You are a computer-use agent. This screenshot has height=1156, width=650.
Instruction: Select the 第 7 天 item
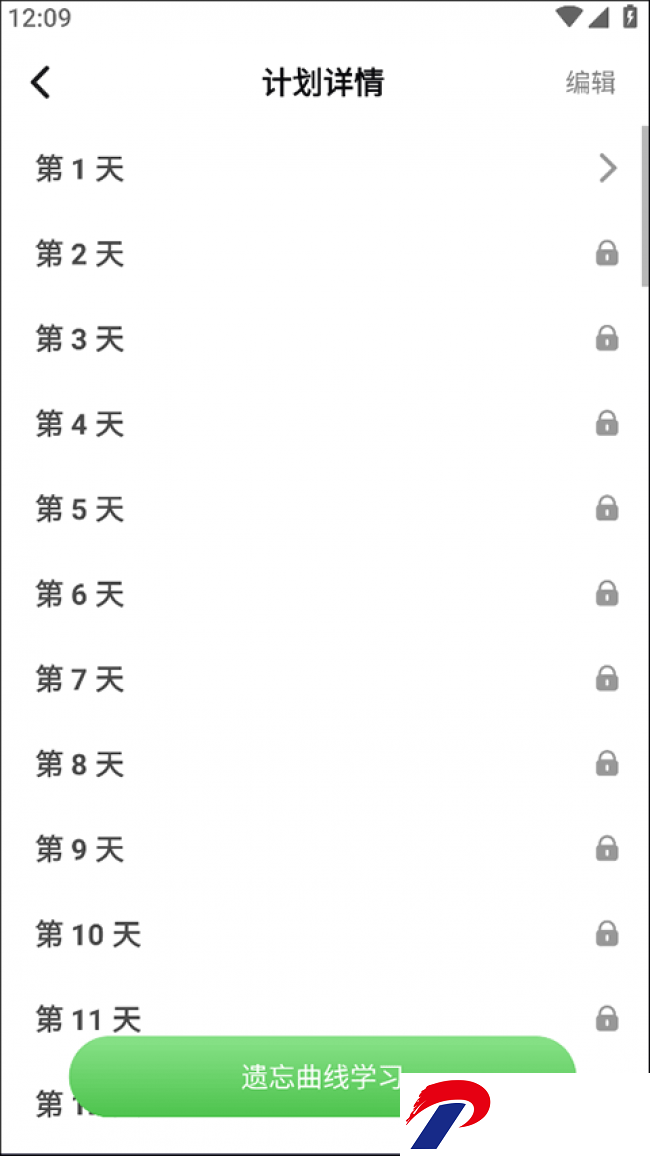(325, 678)
